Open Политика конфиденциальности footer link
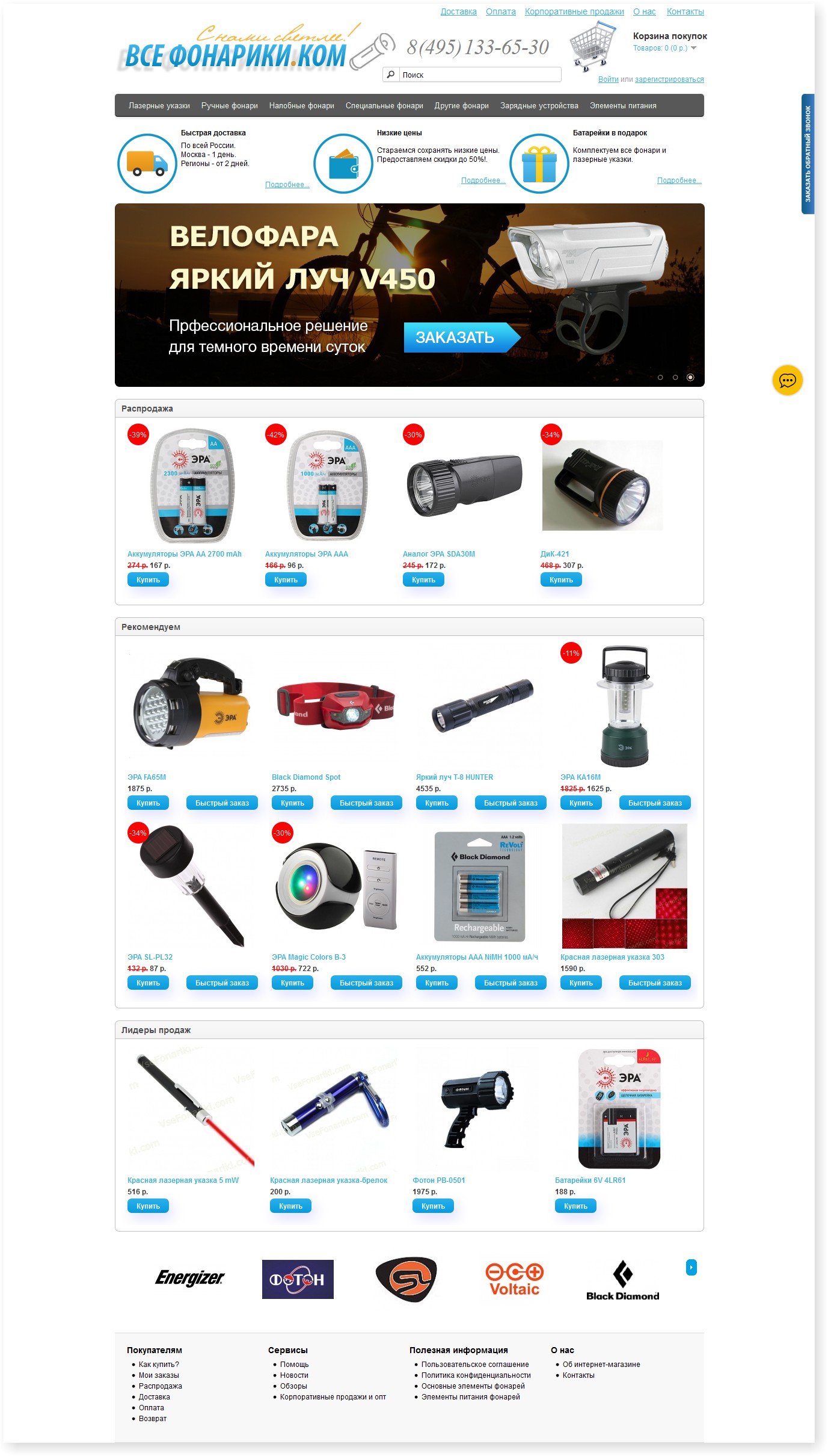 coord(476,1375)
